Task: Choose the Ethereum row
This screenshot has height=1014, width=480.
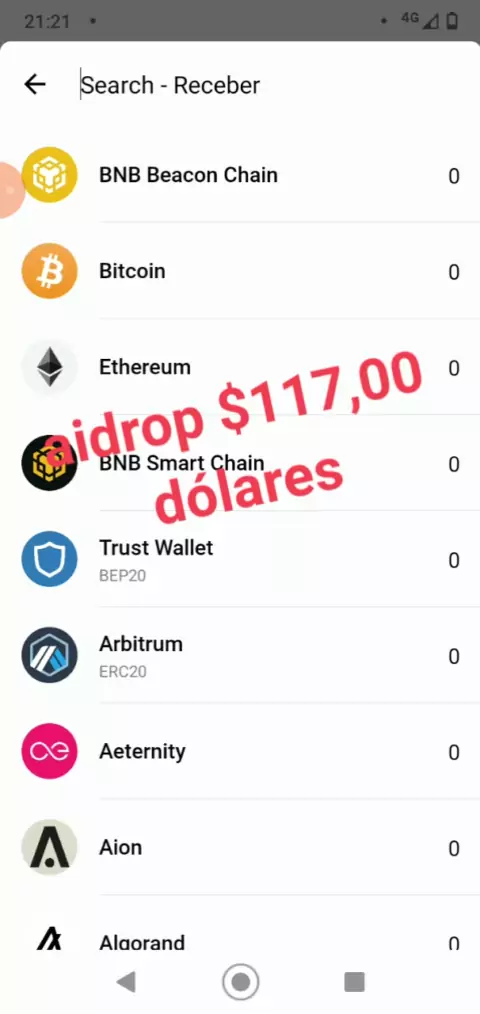Action: (240, 367)
